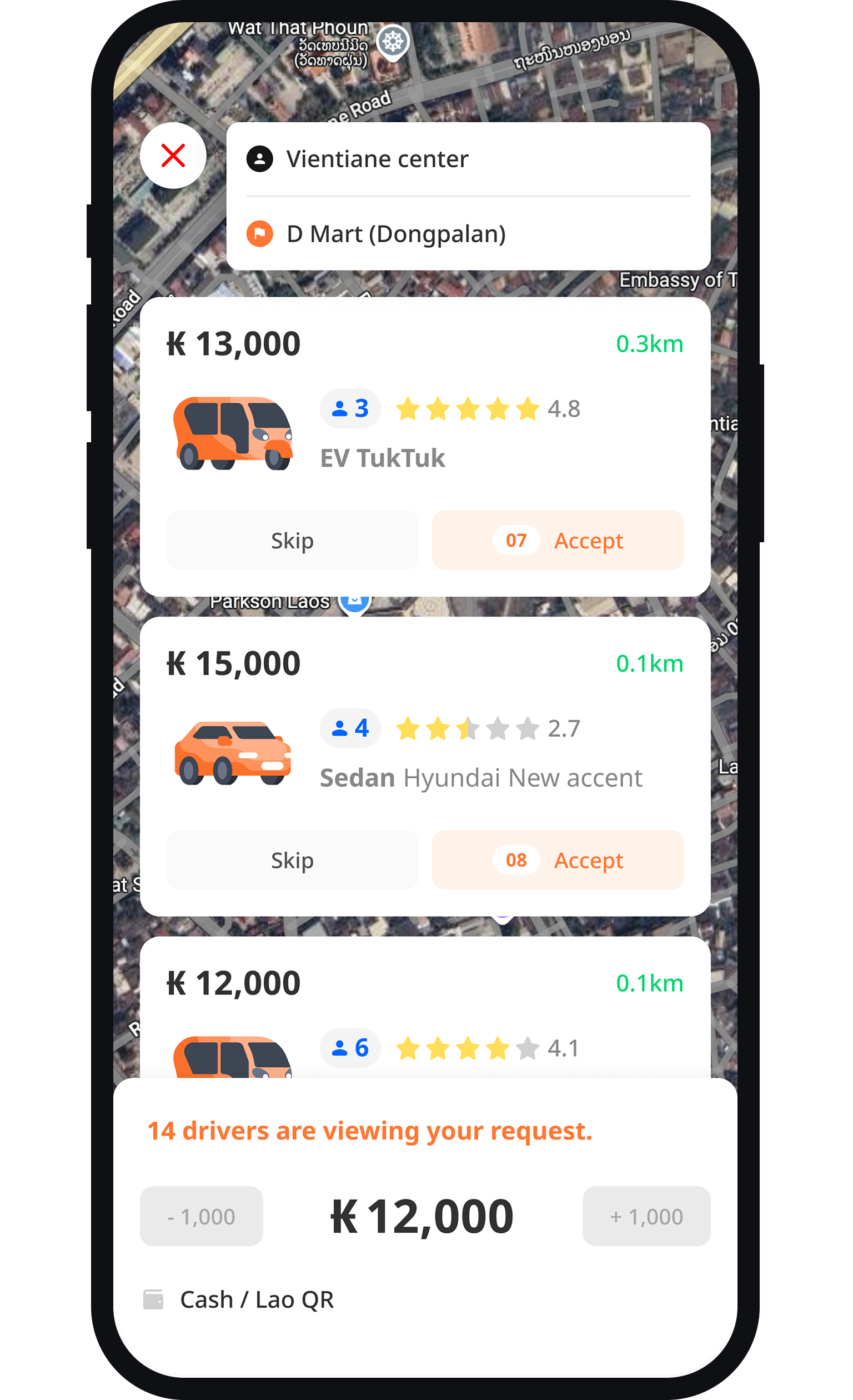The image size is (853, 1400).
Task: Decrease fare by 1,000
Action: click(x=201, y=1217)
